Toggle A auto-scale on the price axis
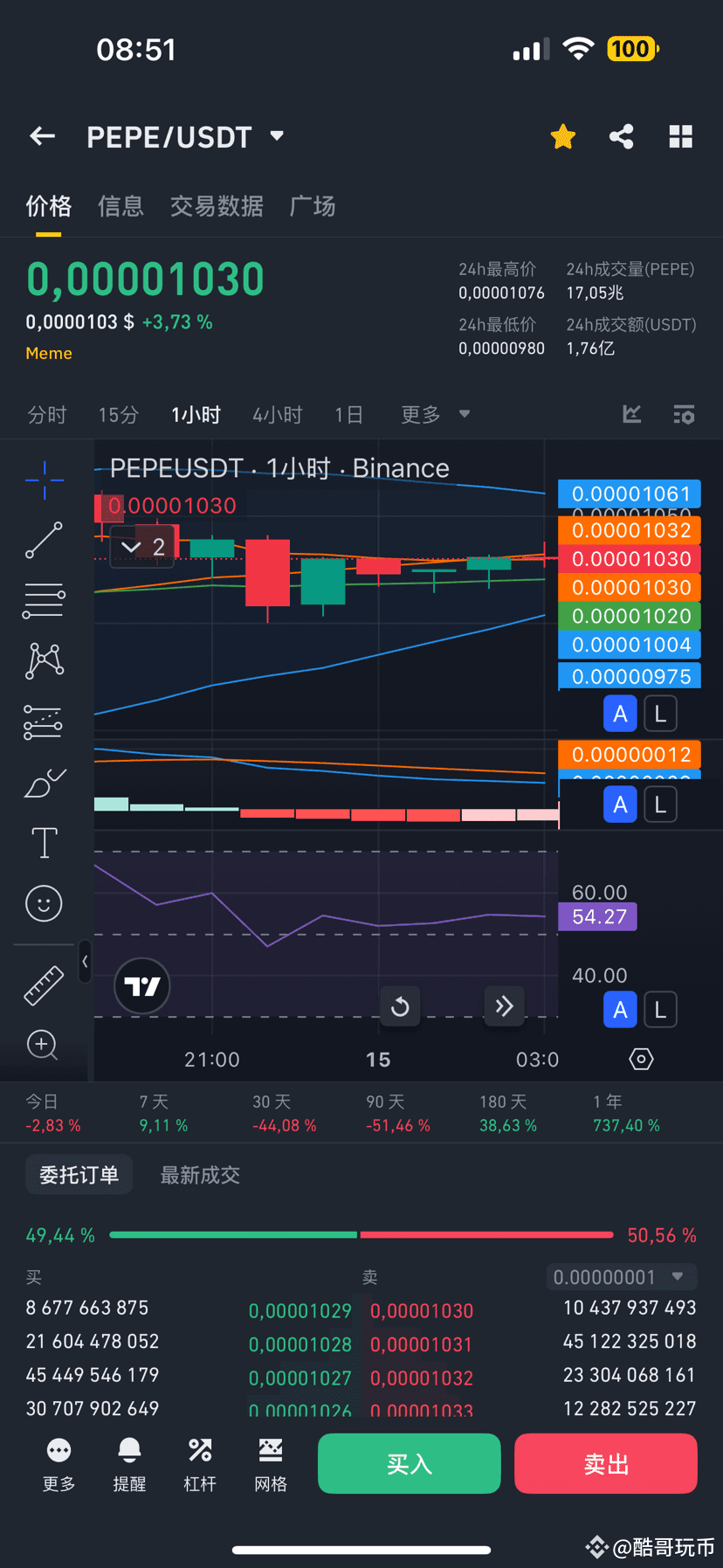 [620, 713]
